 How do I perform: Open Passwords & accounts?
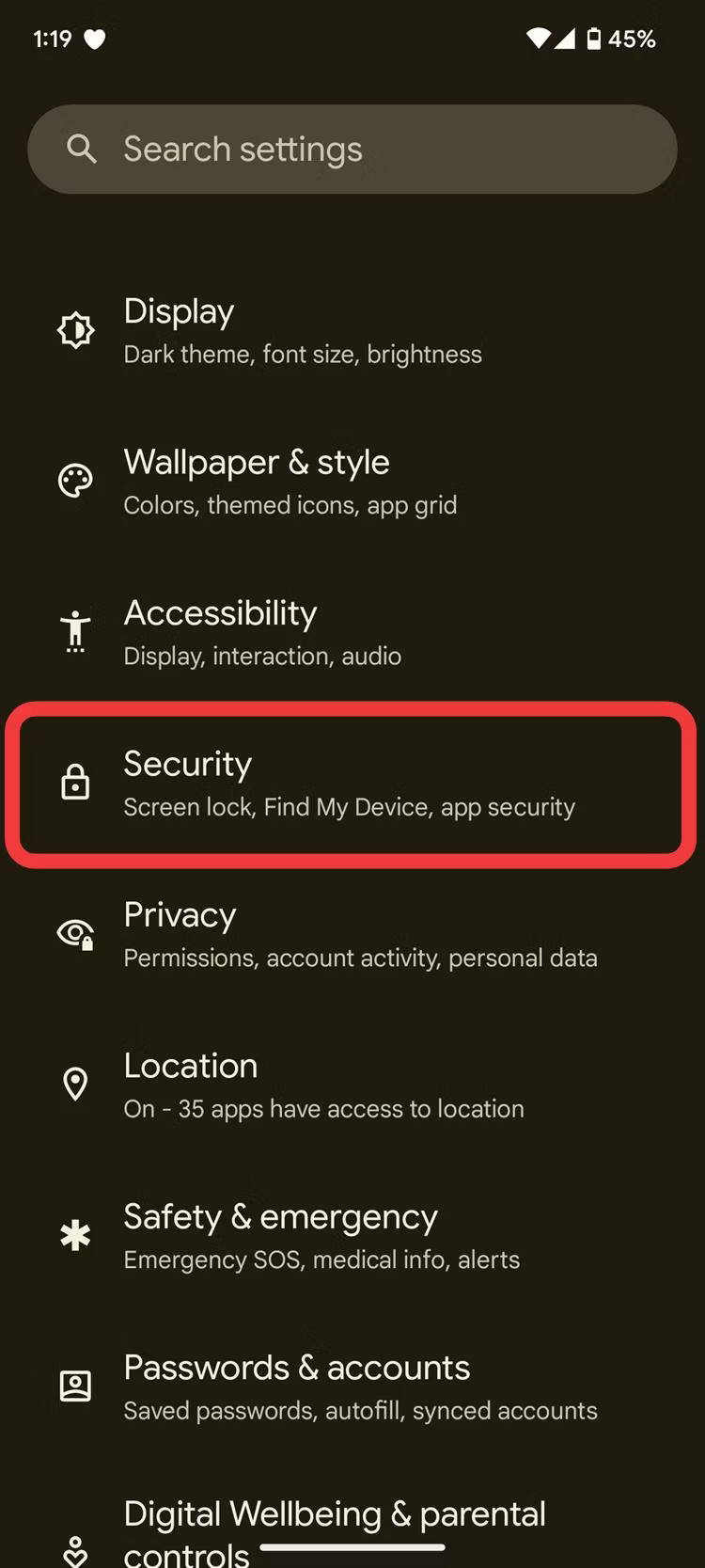352,1386
